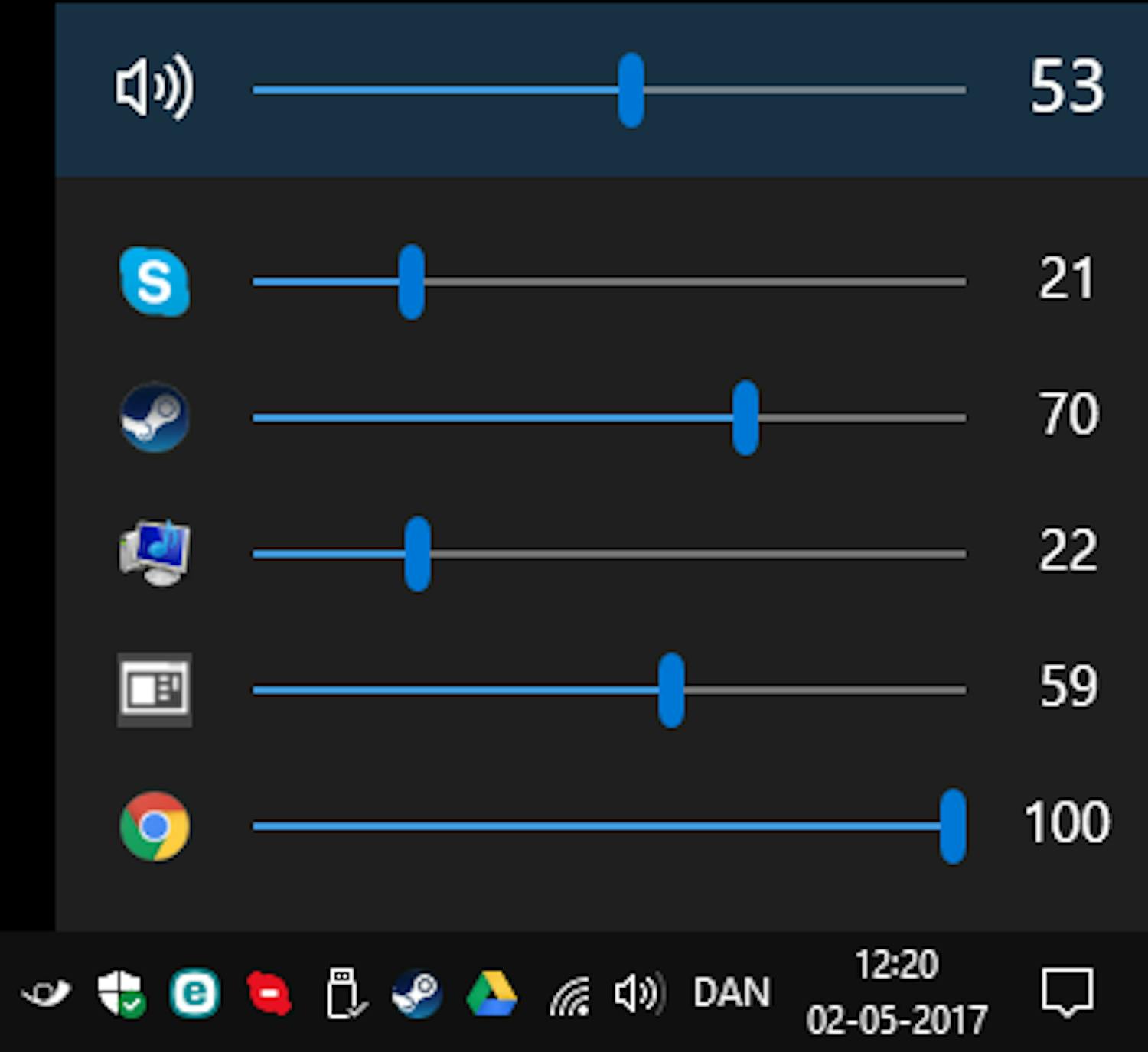Screen dimensions: 1148x1052
Task: Switch input language via DAN indicator
Action: 732,993
